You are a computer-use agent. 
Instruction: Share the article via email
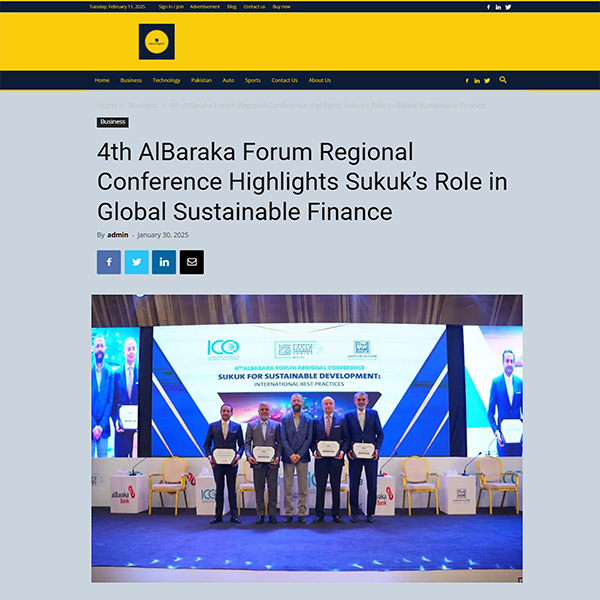click(192, 262)
